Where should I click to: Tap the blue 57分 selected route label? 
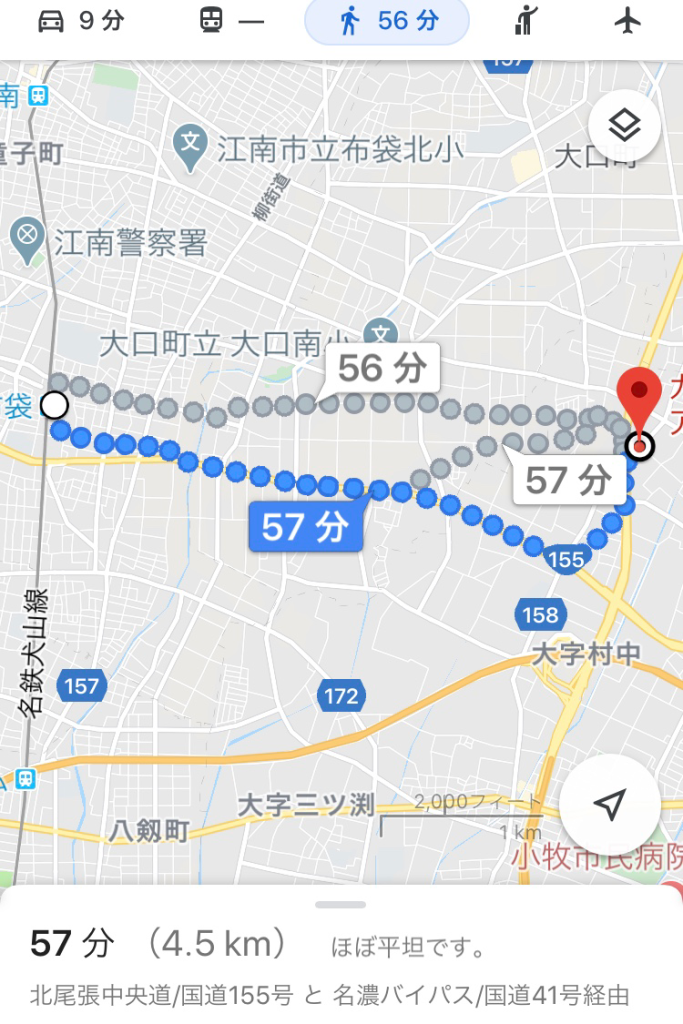click(x=304, y=526)
